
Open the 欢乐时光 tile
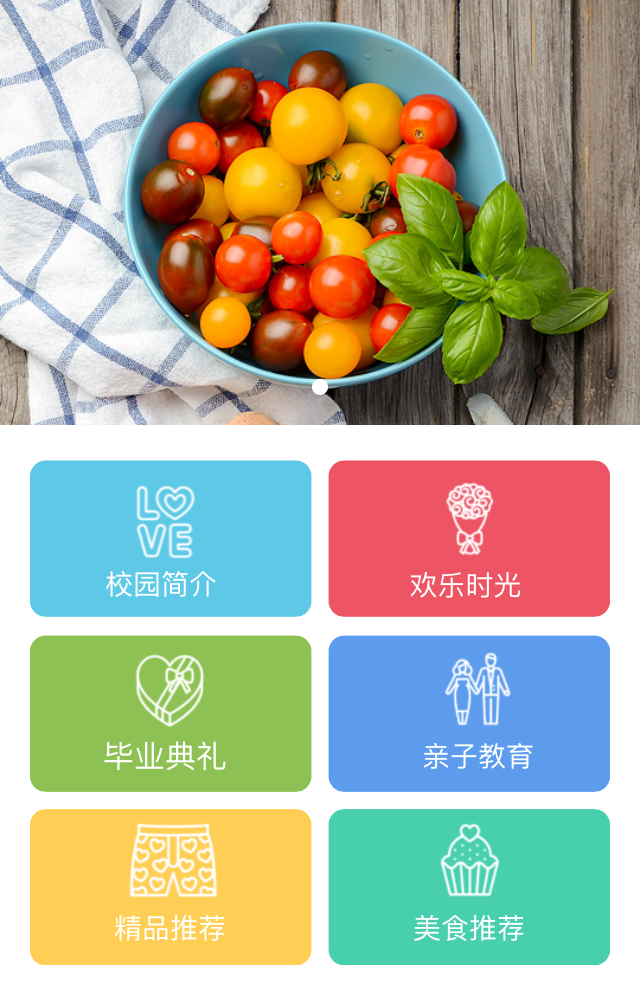pyautogui.click(x=469, y=538)
